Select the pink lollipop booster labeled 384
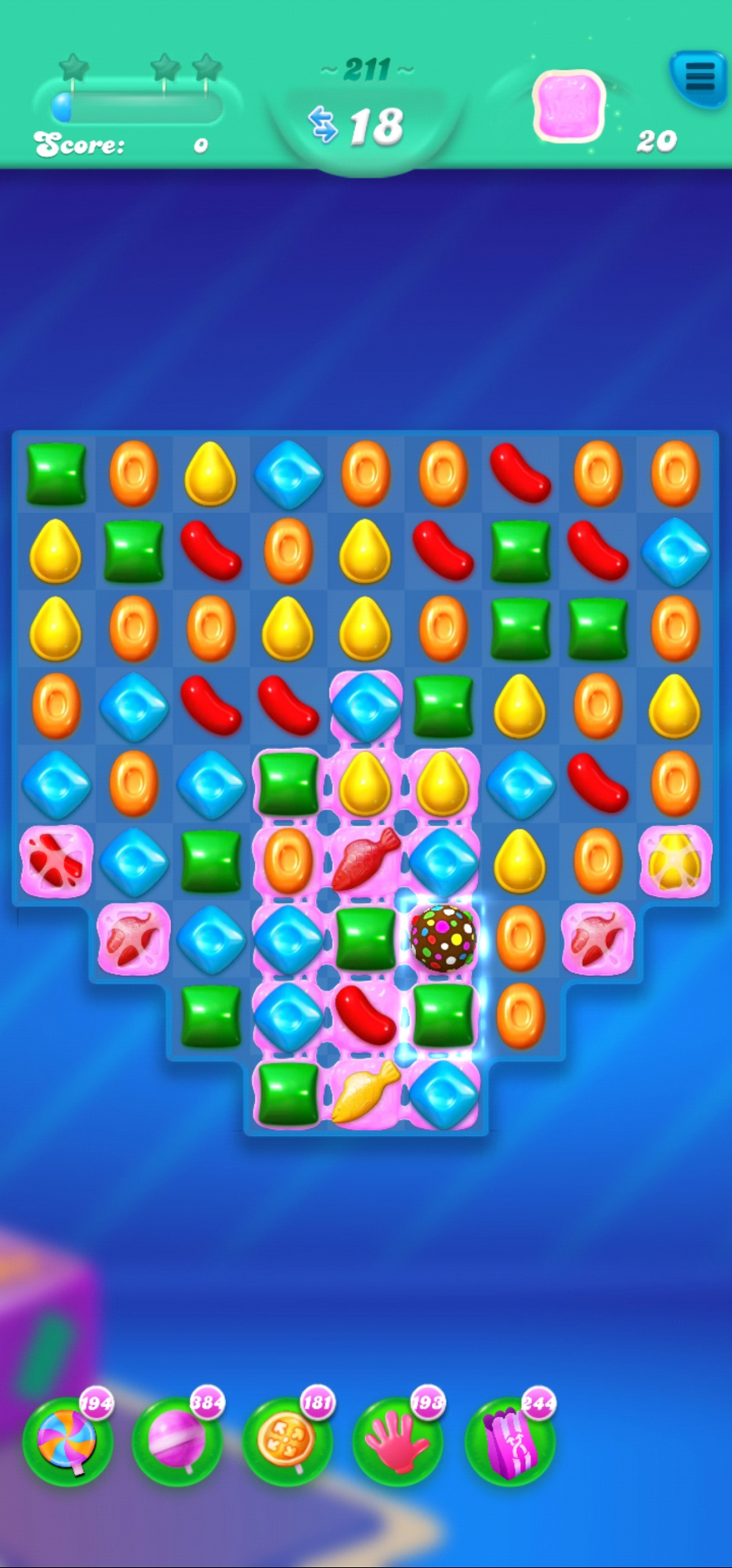 pos(178,1441)
